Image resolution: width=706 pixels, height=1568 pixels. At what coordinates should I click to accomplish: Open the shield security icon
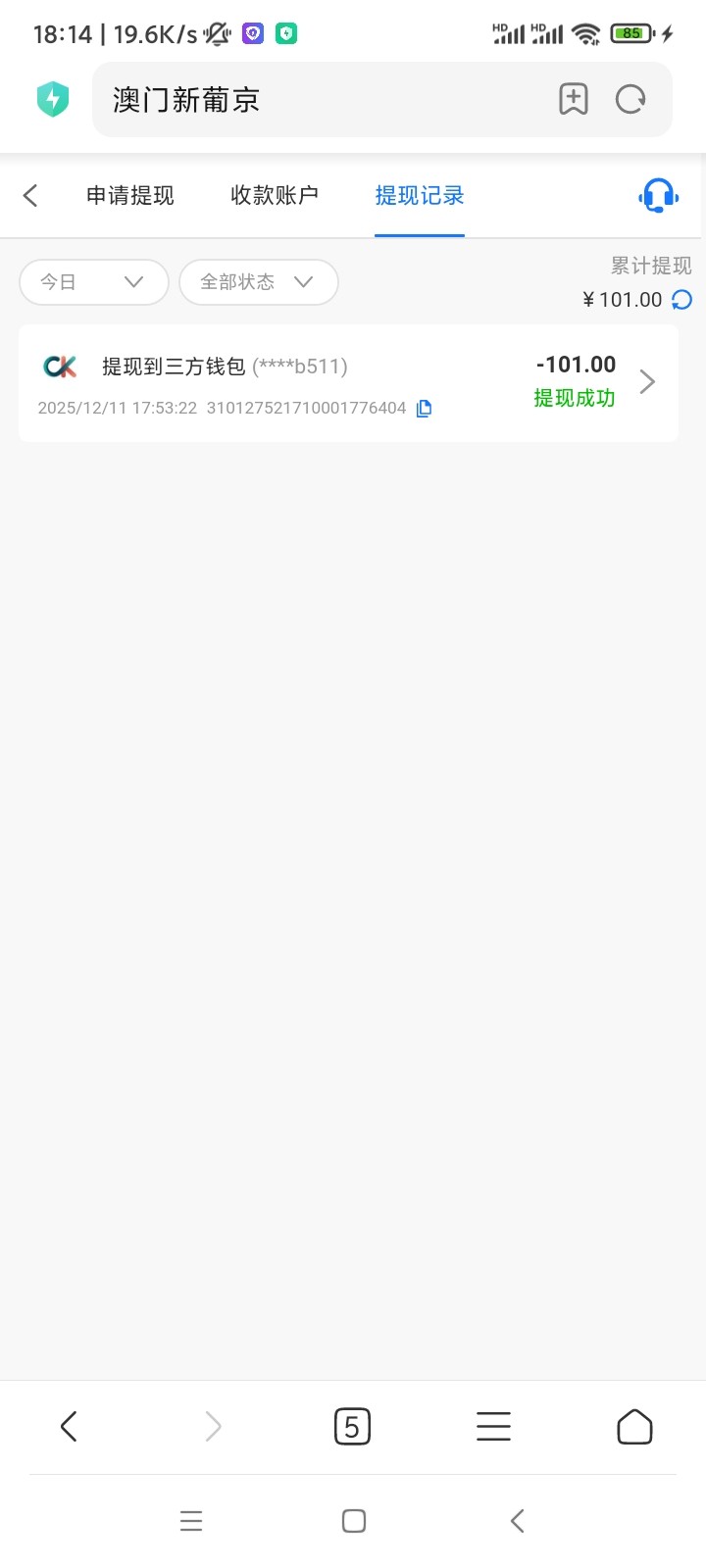(x=53, y=100)
